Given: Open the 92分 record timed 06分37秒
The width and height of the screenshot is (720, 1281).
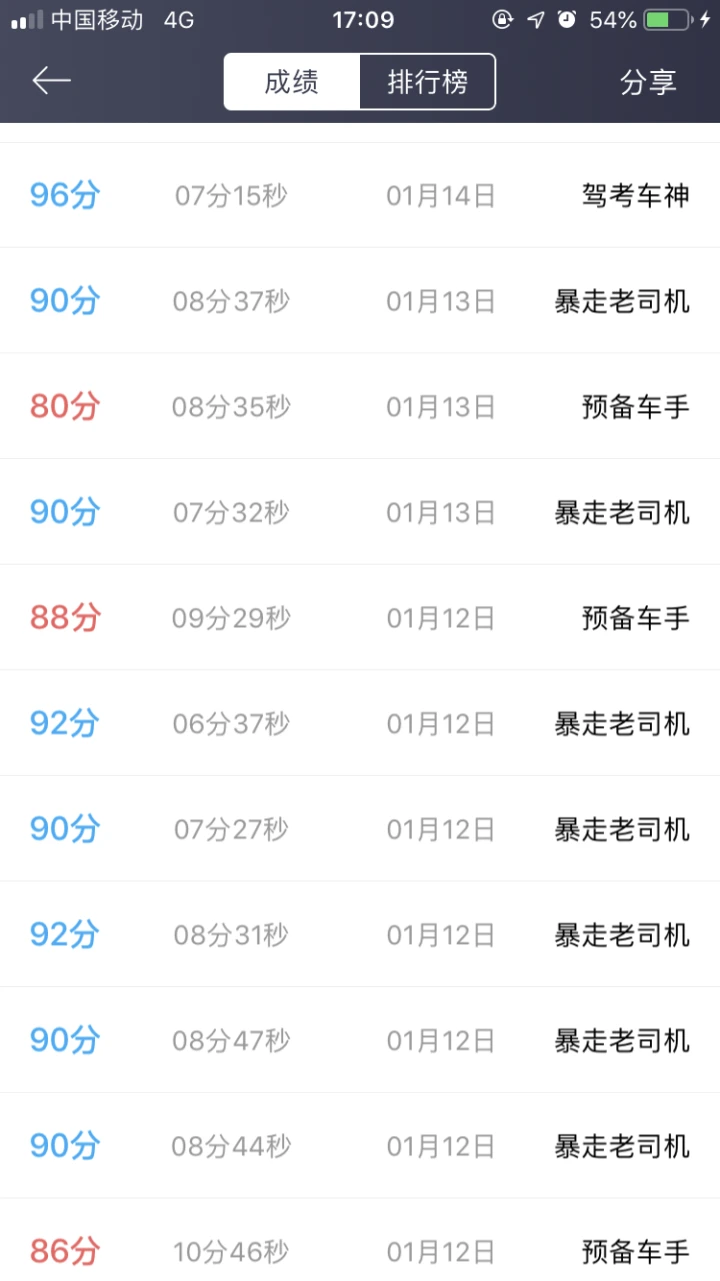Looking at the screenshot, I should coord(360,723).
